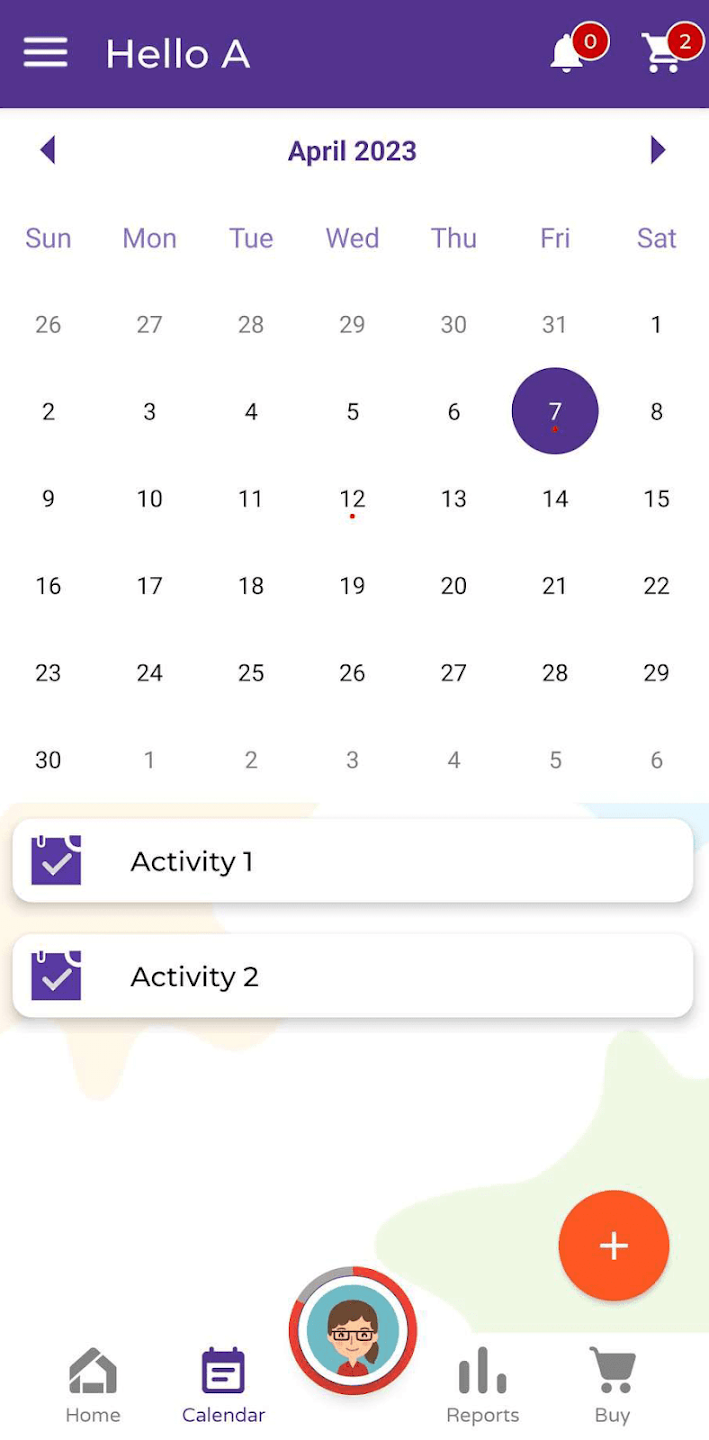
Task: Select April 12 on the calendar
Action: 352,499
